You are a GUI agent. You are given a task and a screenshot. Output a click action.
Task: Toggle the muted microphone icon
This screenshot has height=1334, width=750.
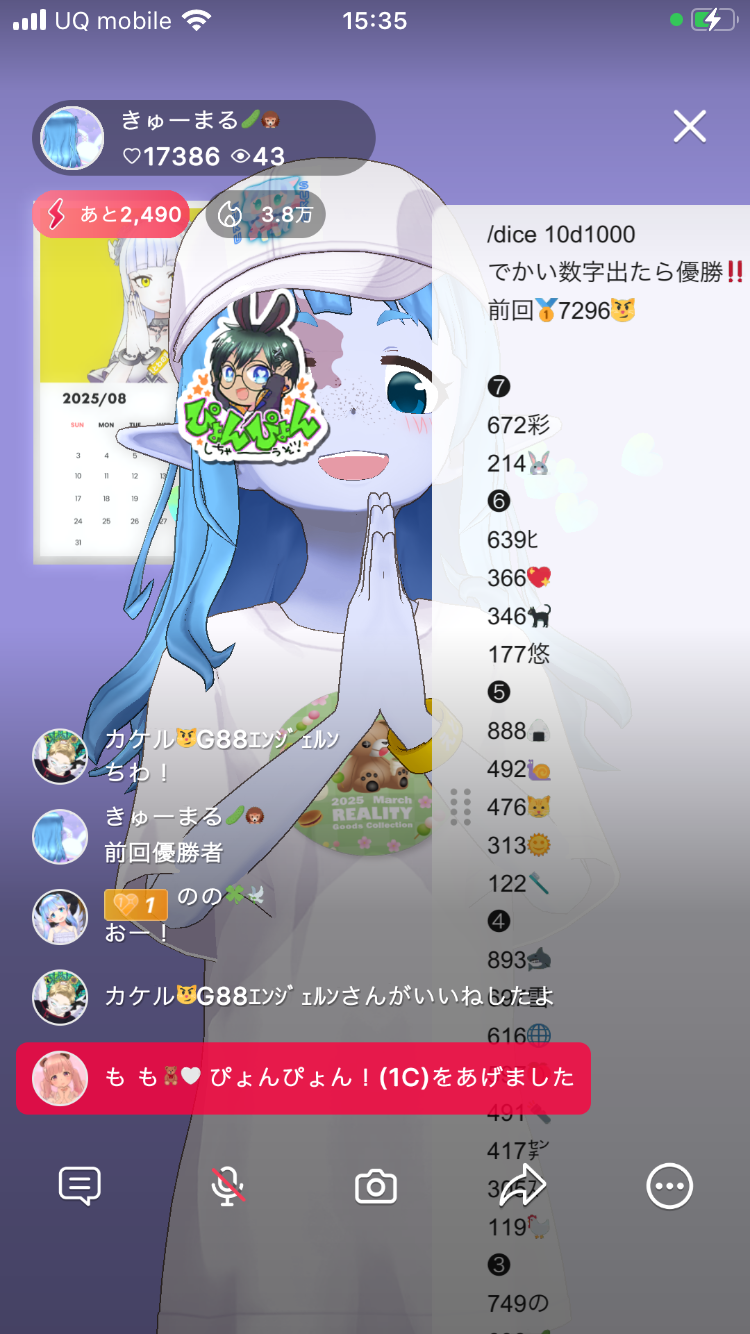pyautogui.click(x=228, y=1187)
